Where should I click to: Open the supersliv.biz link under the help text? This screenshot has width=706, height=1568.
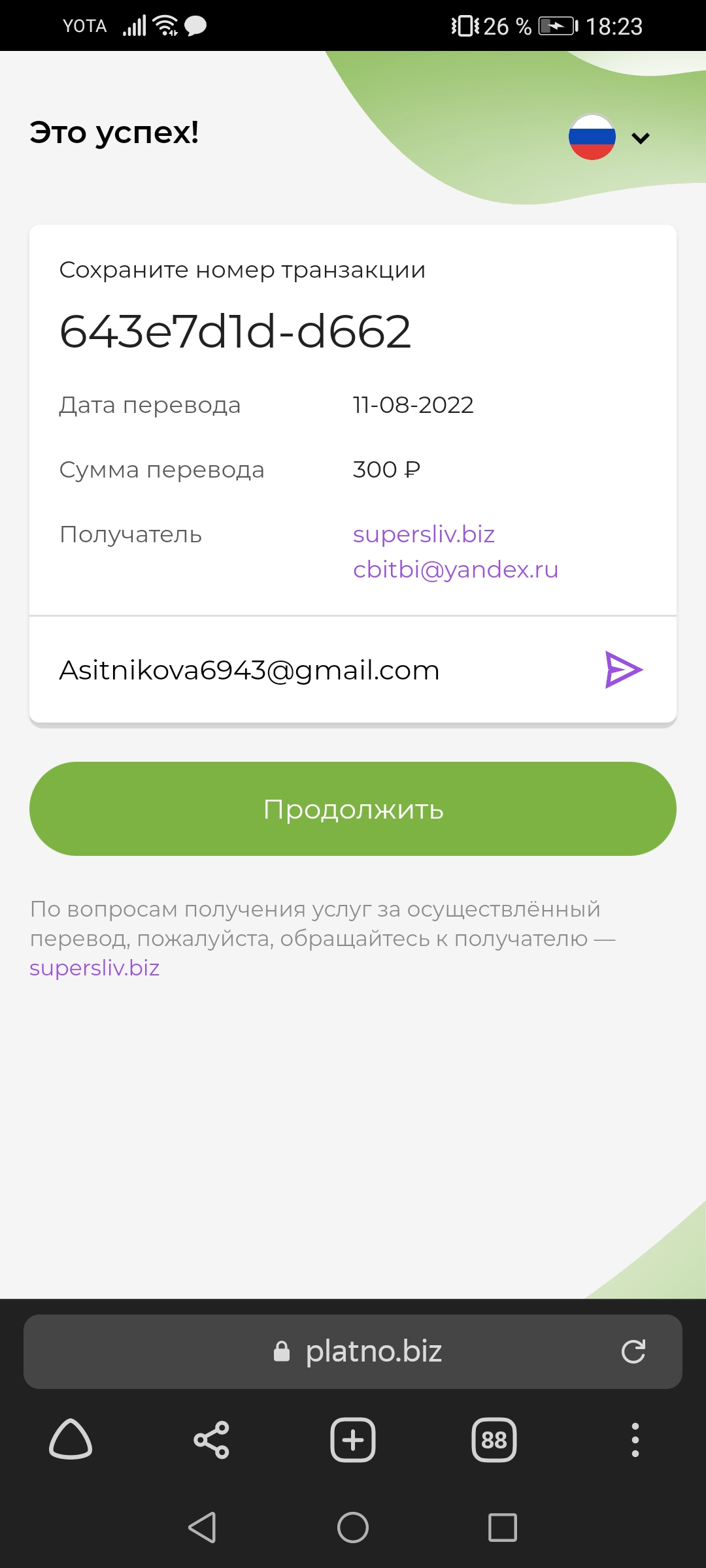95,968
